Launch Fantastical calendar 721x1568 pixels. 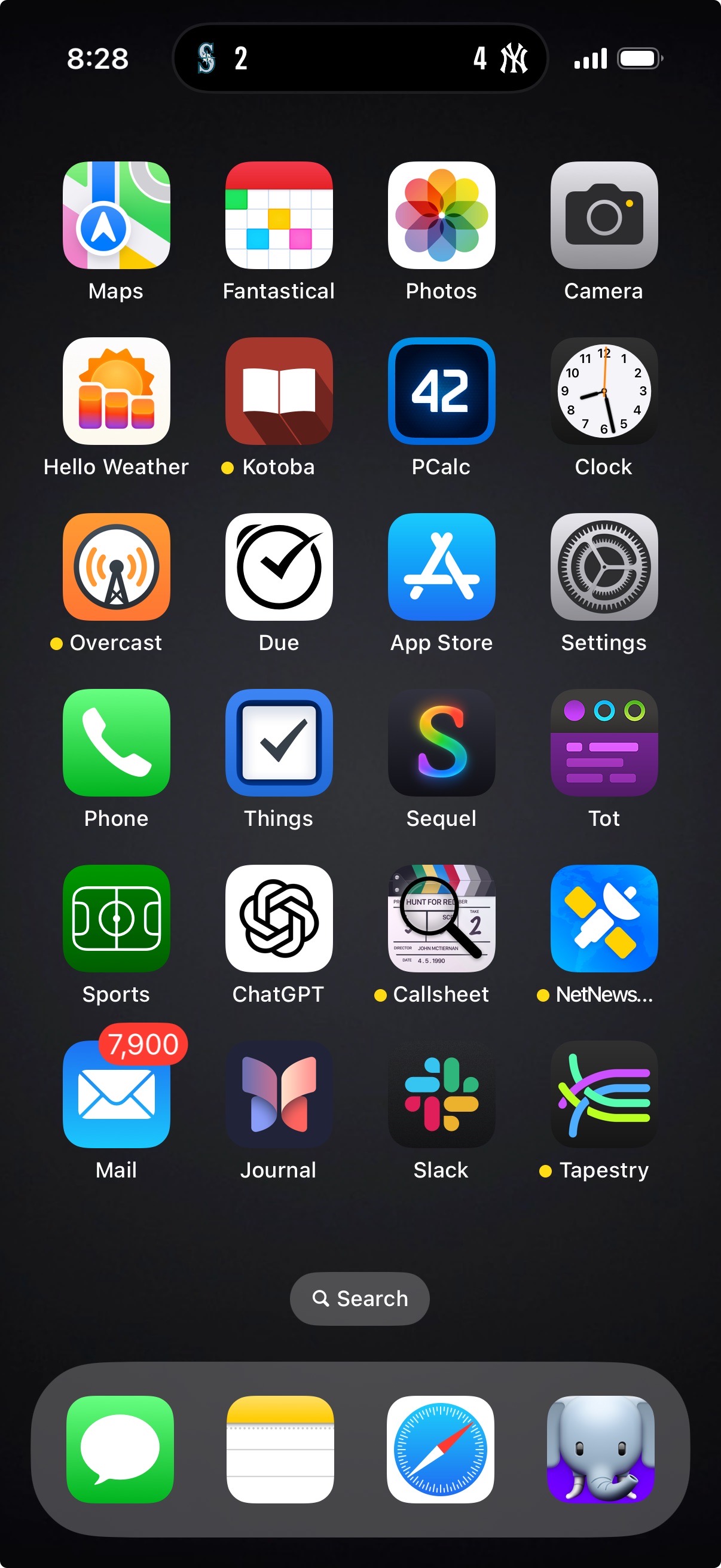tap(279, 215)
